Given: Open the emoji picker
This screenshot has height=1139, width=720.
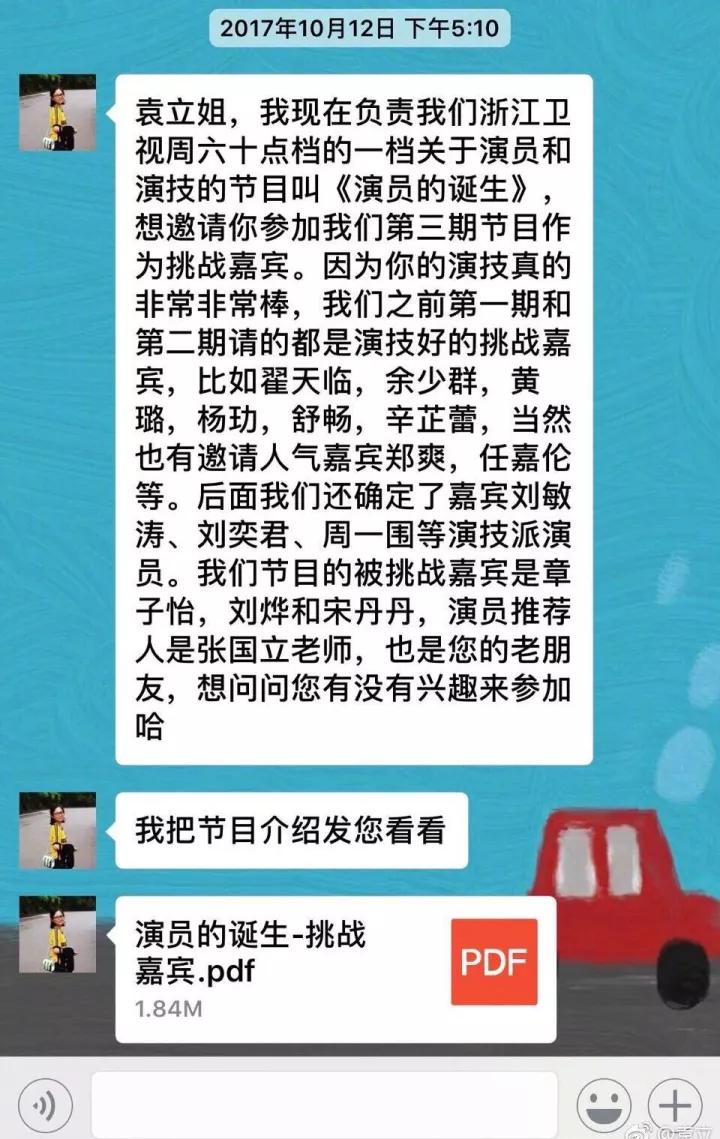Looking at the screenshot, I should (x=605, y=1106).
